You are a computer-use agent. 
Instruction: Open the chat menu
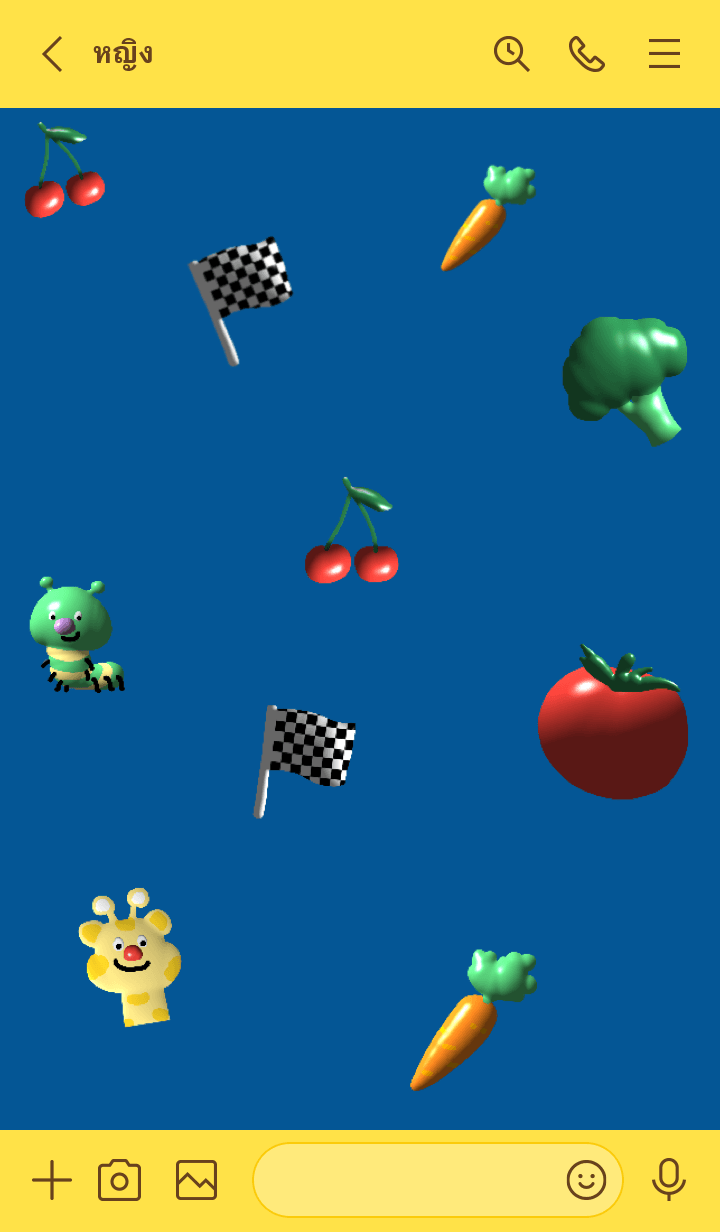pyautogui.click(x=664, y=54)
